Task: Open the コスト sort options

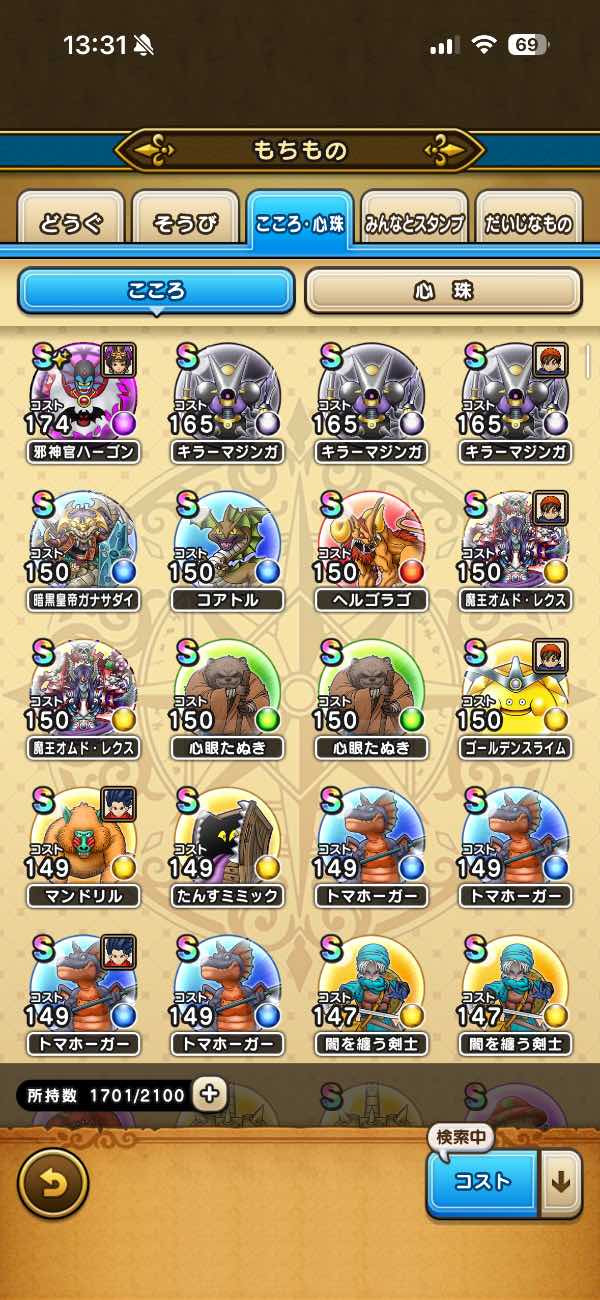Action: coord(483,1182)
